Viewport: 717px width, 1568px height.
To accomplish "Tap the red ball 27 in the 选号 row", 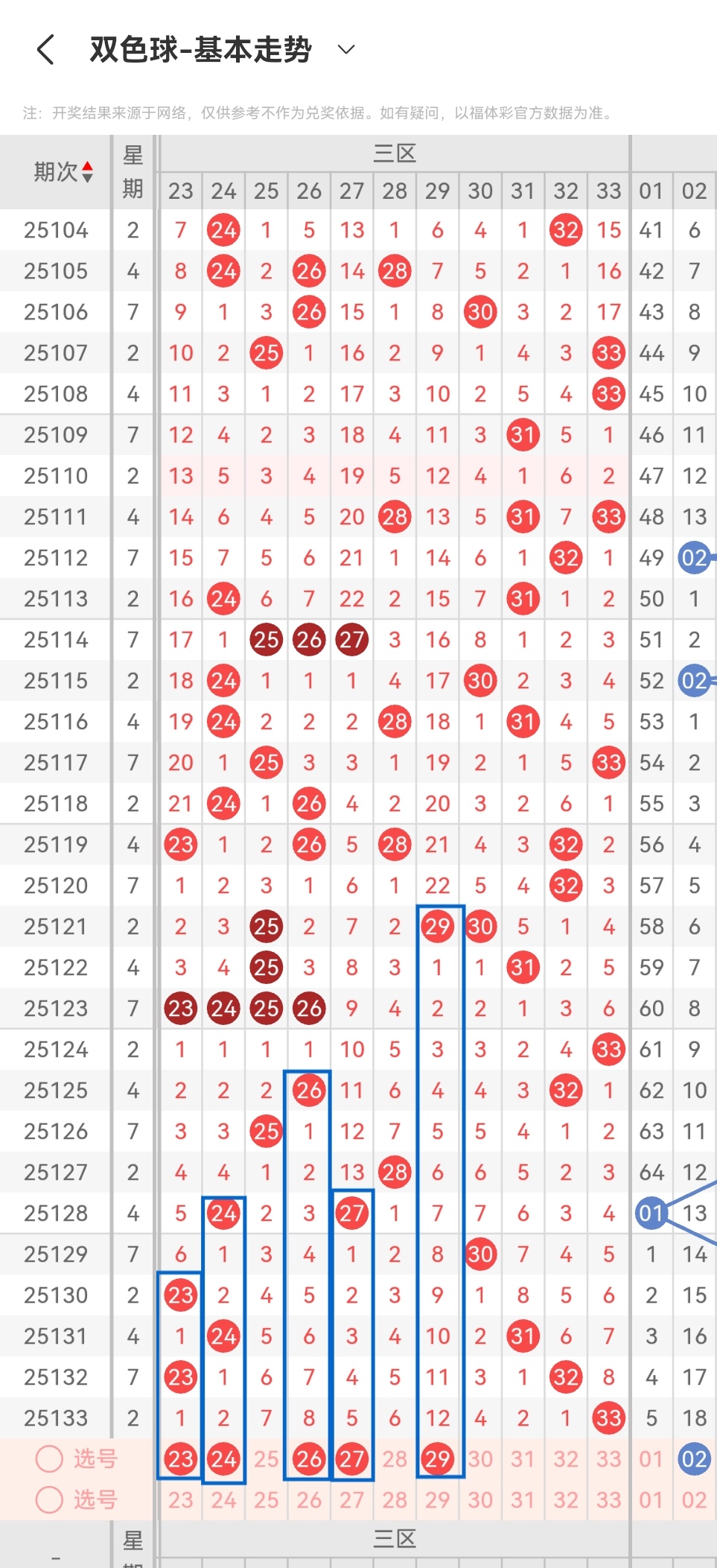I will tap(351, 1459).
